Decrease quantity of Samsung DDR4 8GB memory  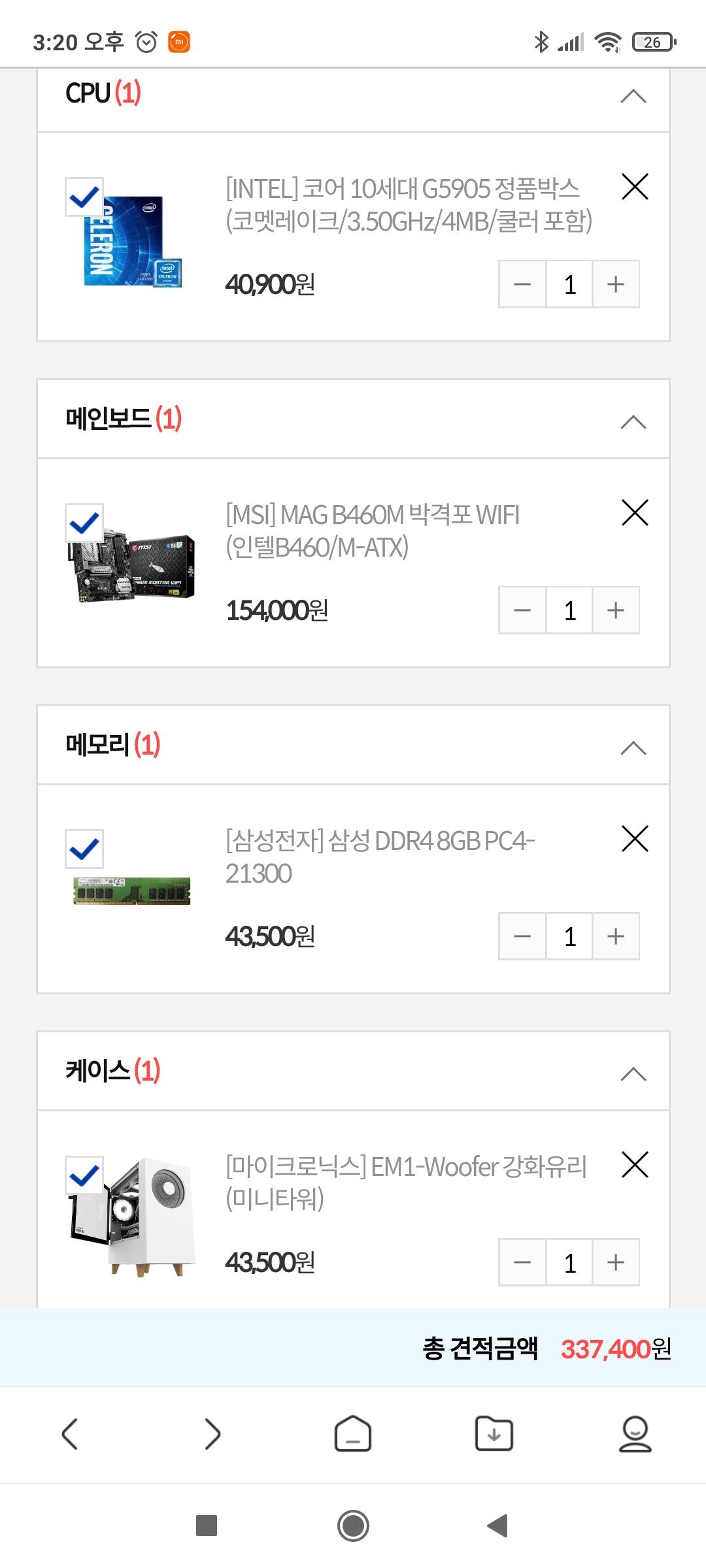tap(522, 936)
